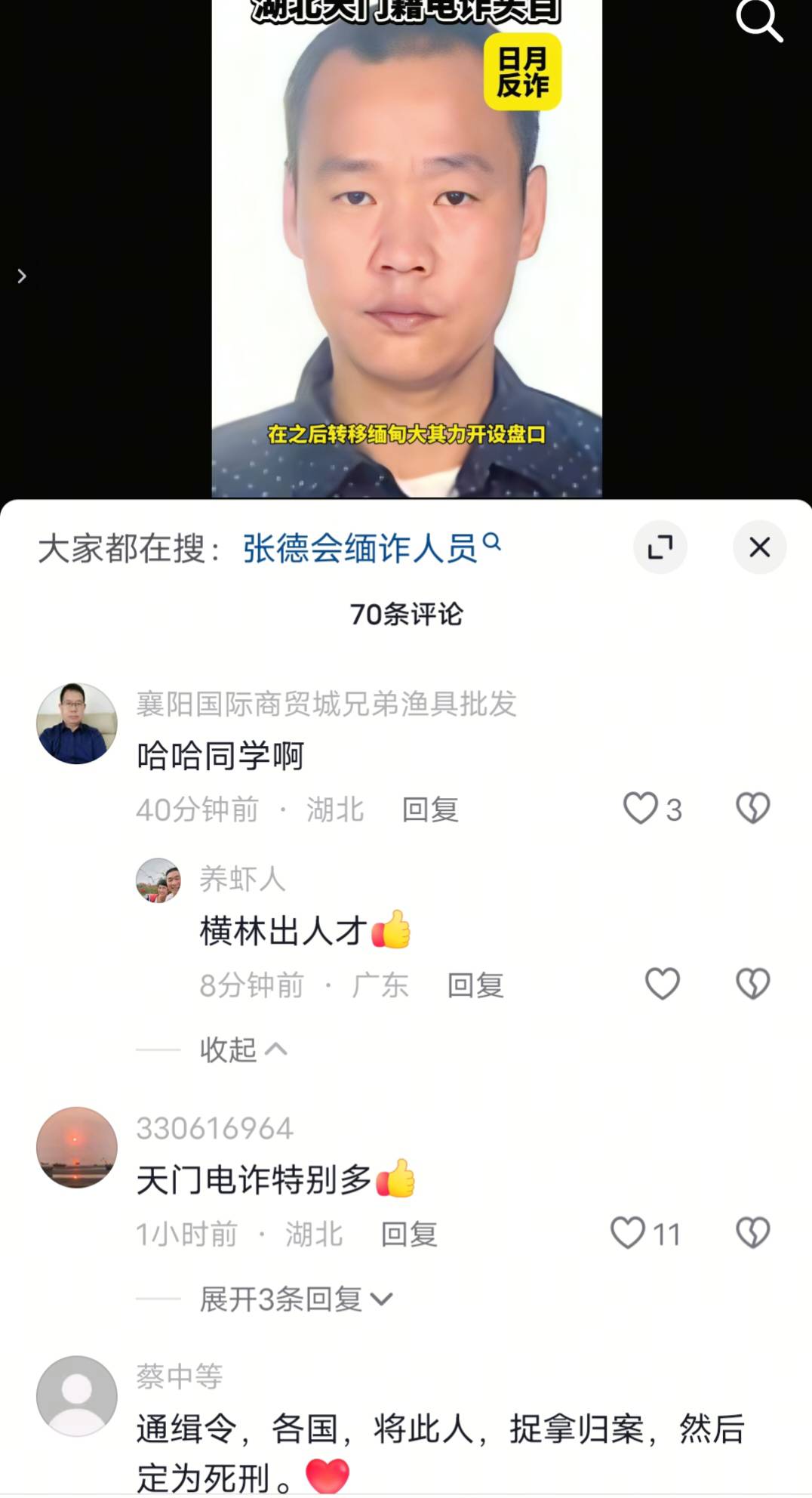Open 养虾人's profile avatar

coord(158,880)
